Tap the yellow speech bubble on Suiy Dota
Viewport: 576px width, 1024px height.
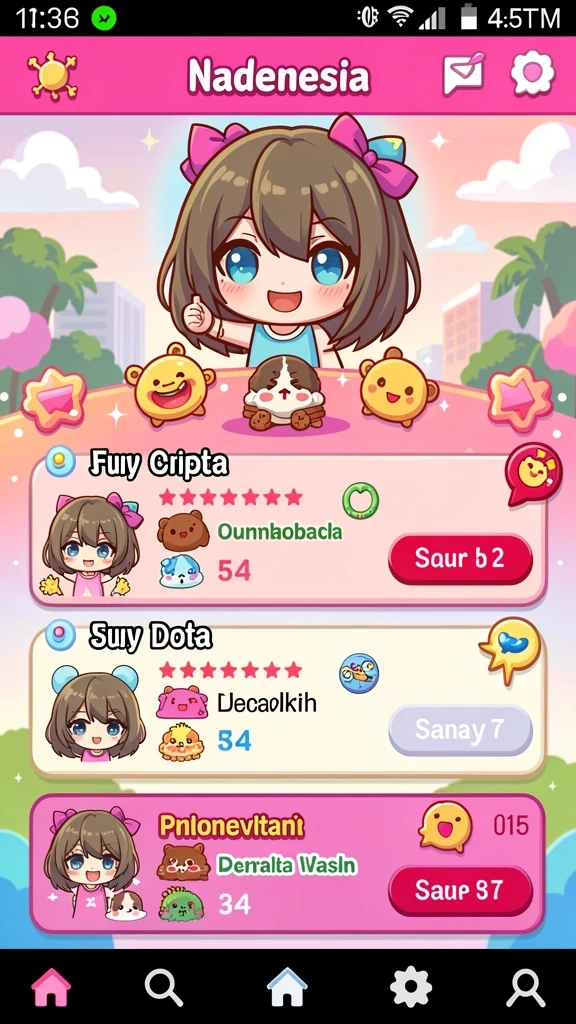512,650
